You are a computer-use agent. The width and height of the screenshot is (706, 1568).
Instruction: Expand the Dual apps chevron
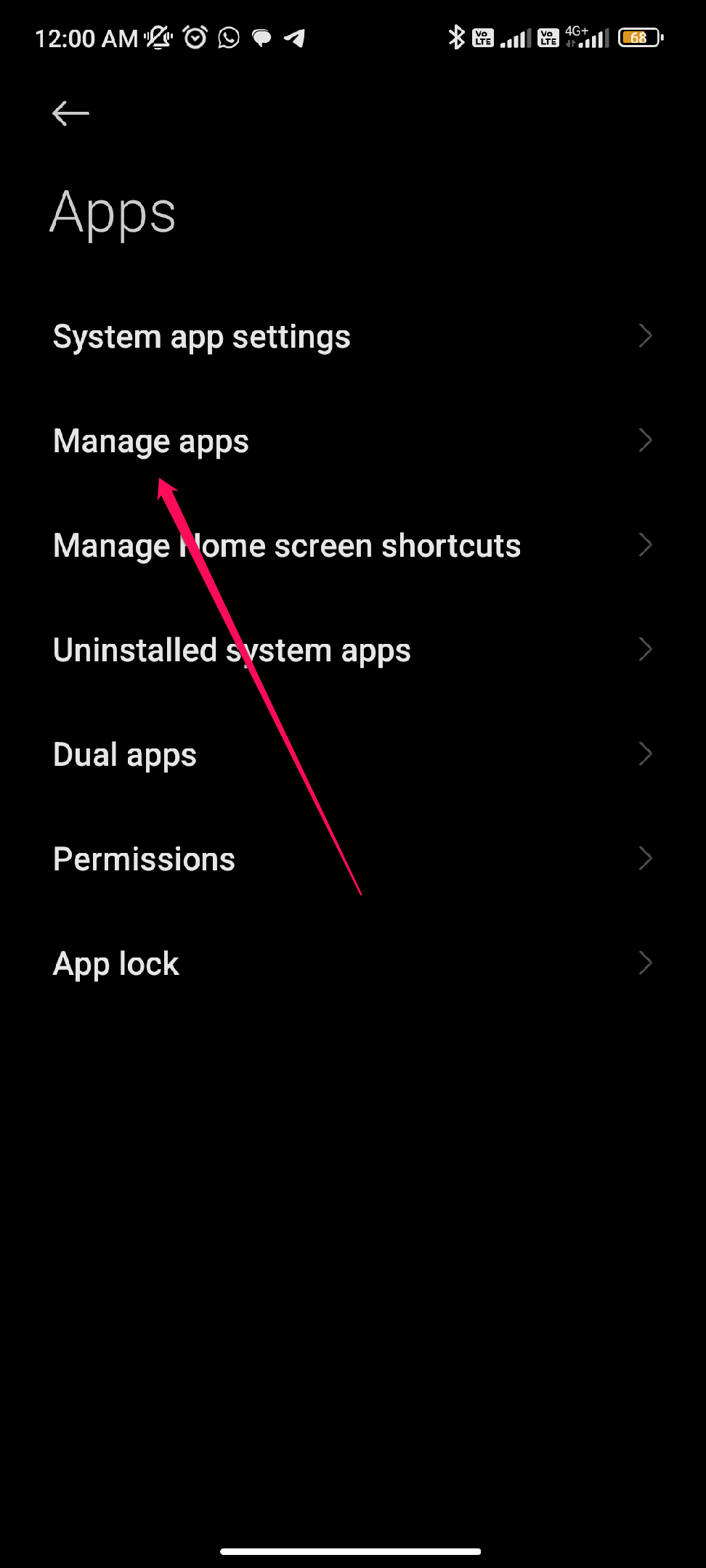pyautogui.click(x=646, y=754)
